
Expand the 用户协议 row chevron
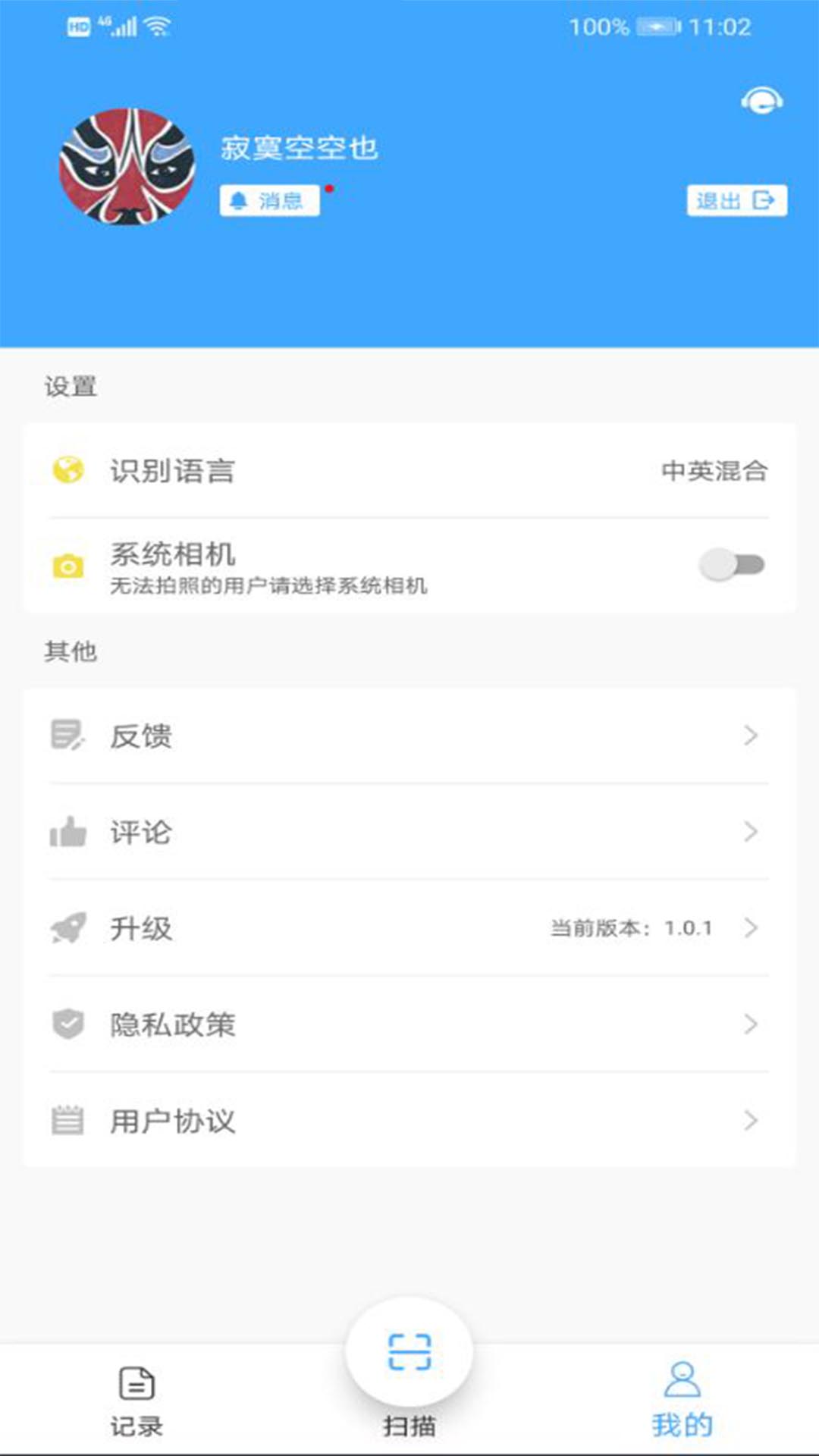(x=751, y=1122)
